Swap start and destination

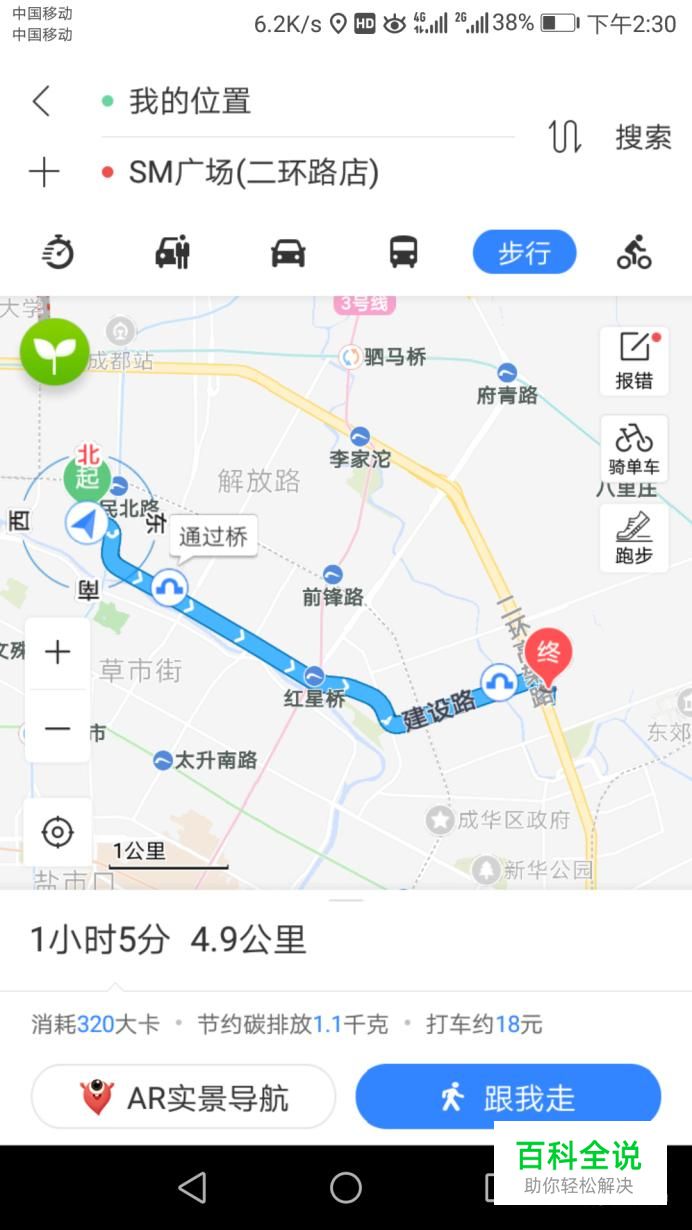(564, 136)
